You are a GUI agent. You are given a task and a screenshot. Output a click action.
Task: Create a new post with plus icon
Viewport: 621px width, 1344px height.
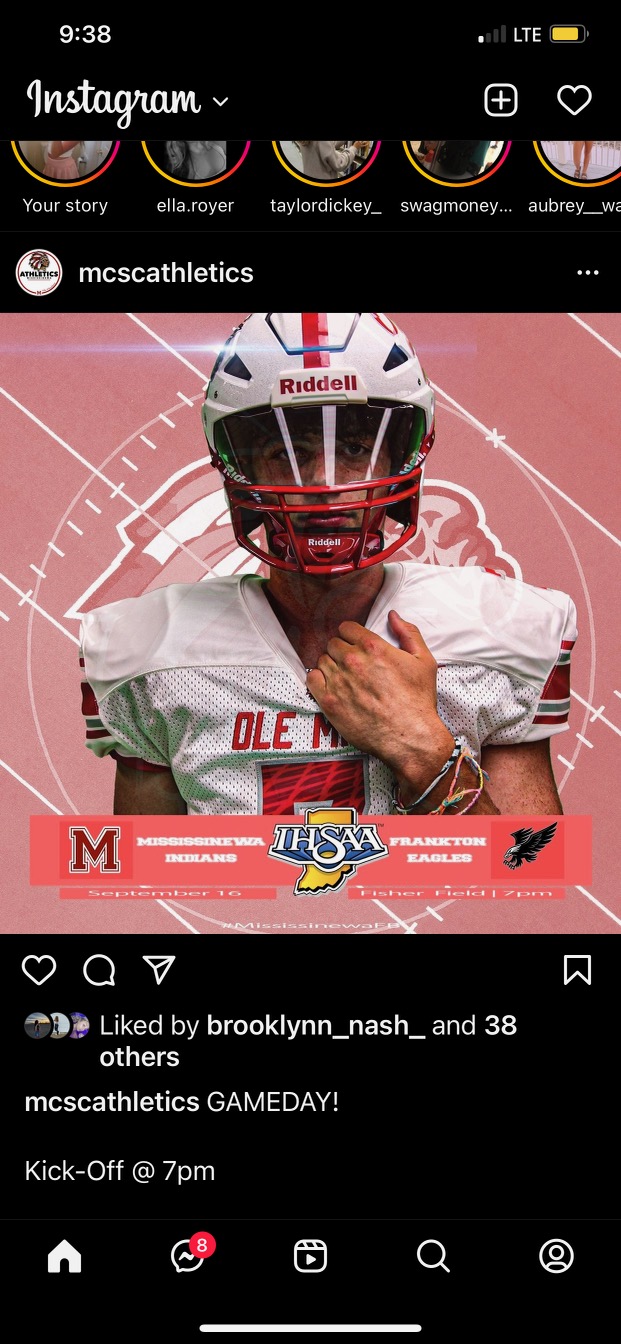500,100
